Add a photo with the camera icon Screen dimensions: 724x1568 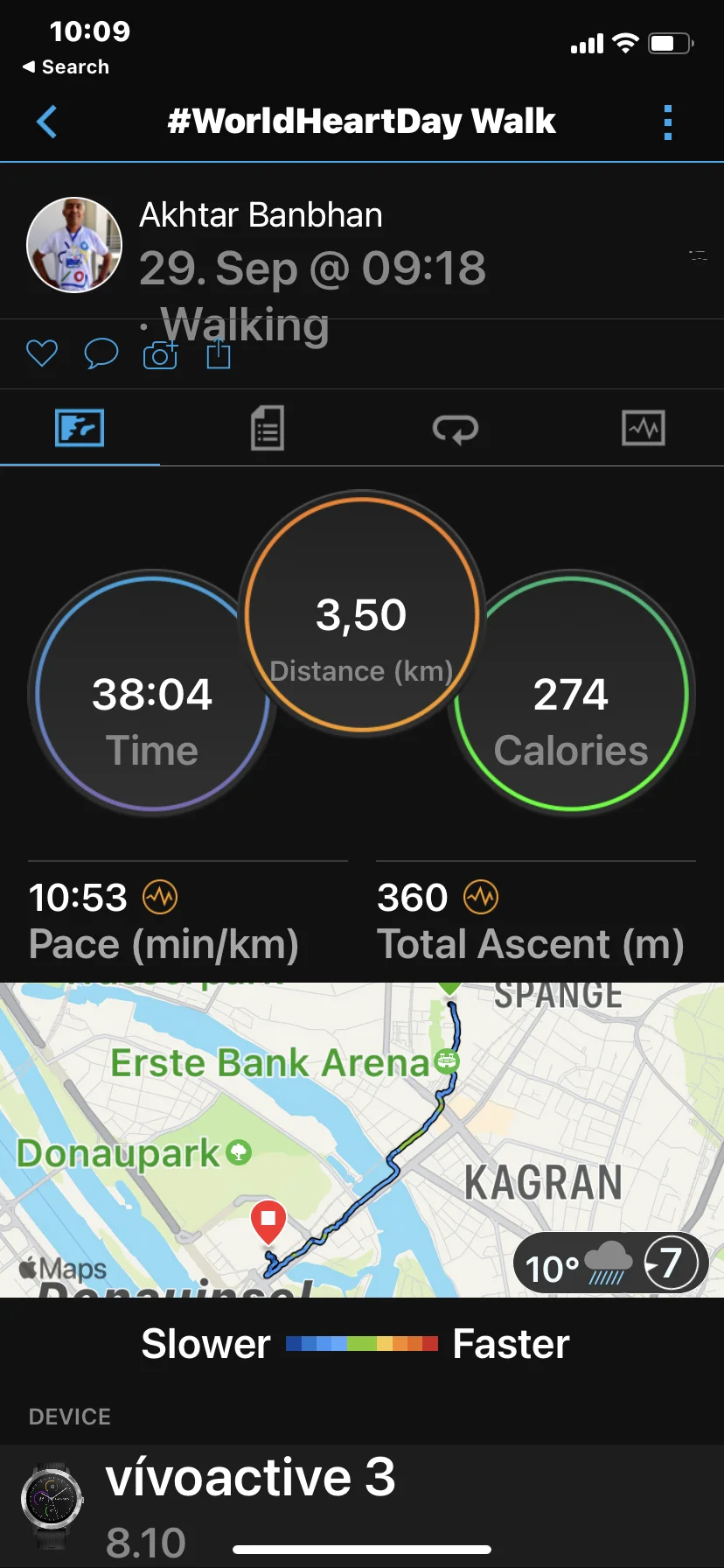click(x=160, y=354)
